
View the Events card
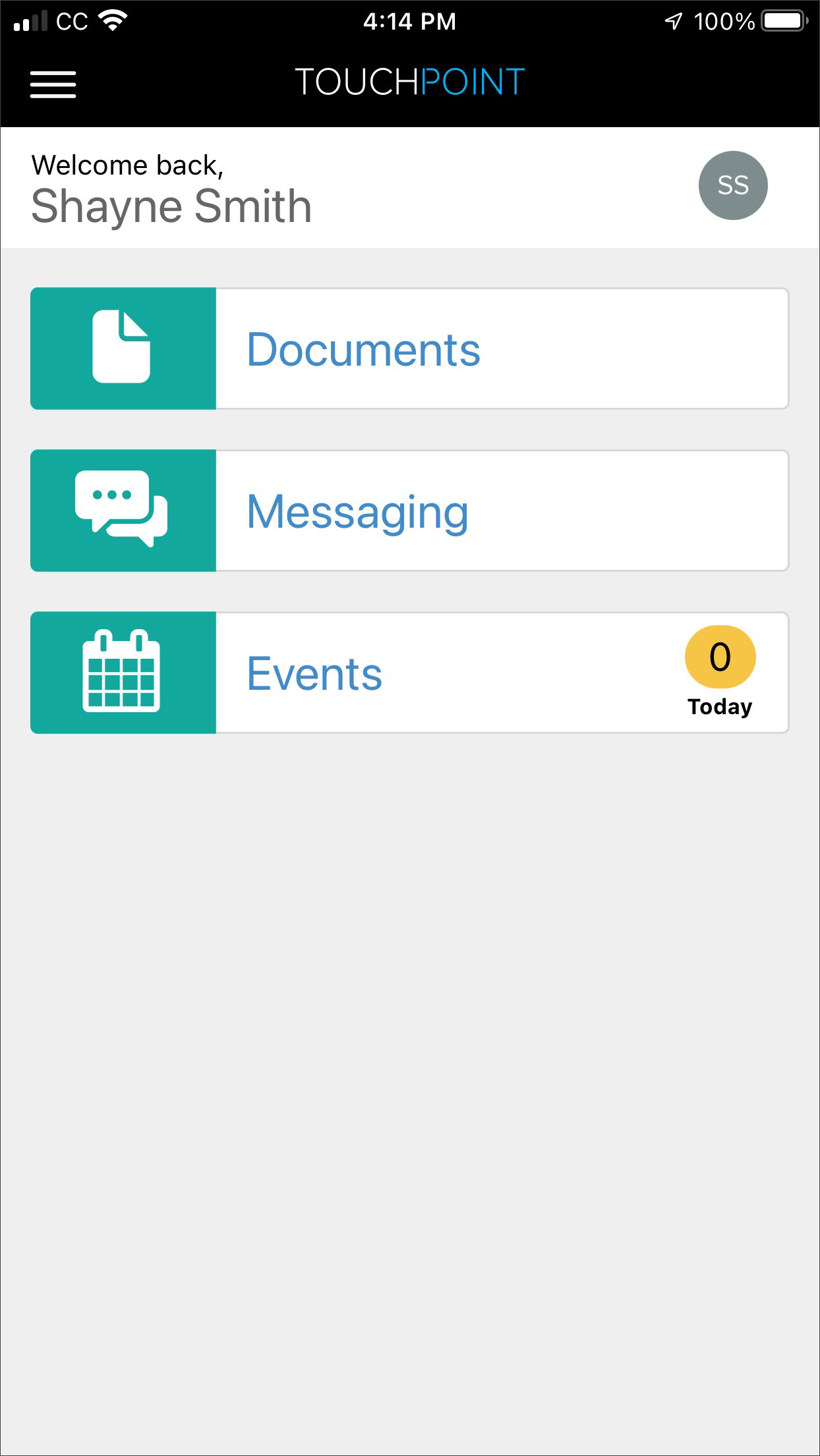pos(409,673)
